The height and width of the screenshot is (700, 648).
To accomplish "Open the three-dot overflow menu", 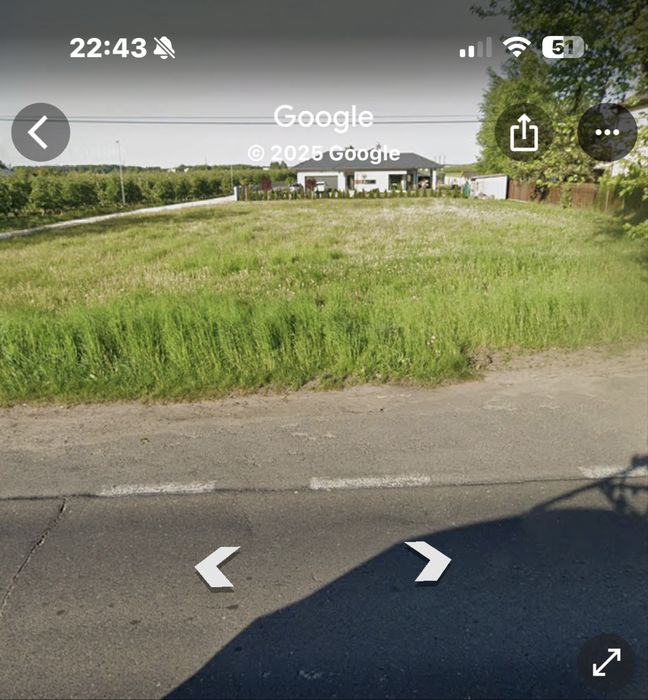I will [606, 132].
